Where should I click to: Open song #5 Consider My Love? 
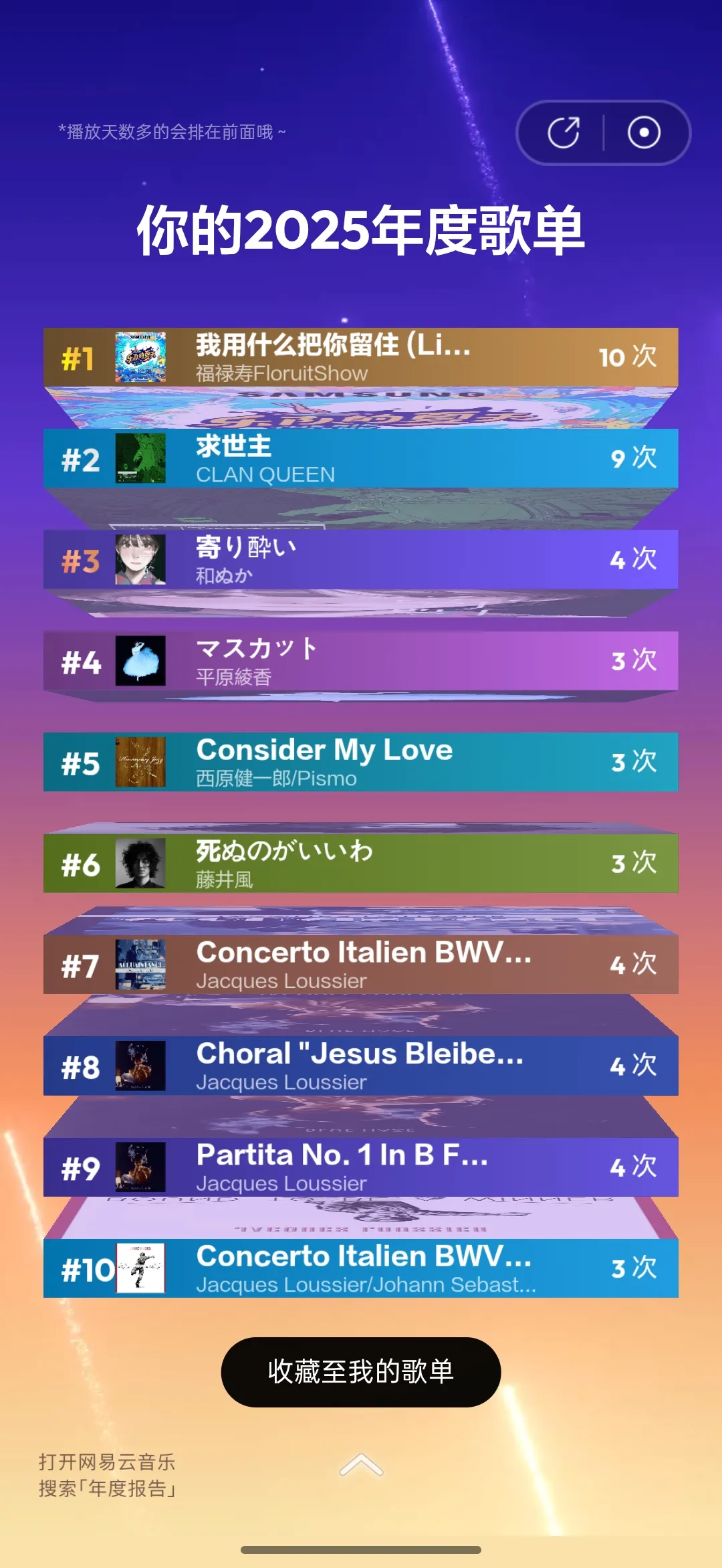tap(360, 763)
